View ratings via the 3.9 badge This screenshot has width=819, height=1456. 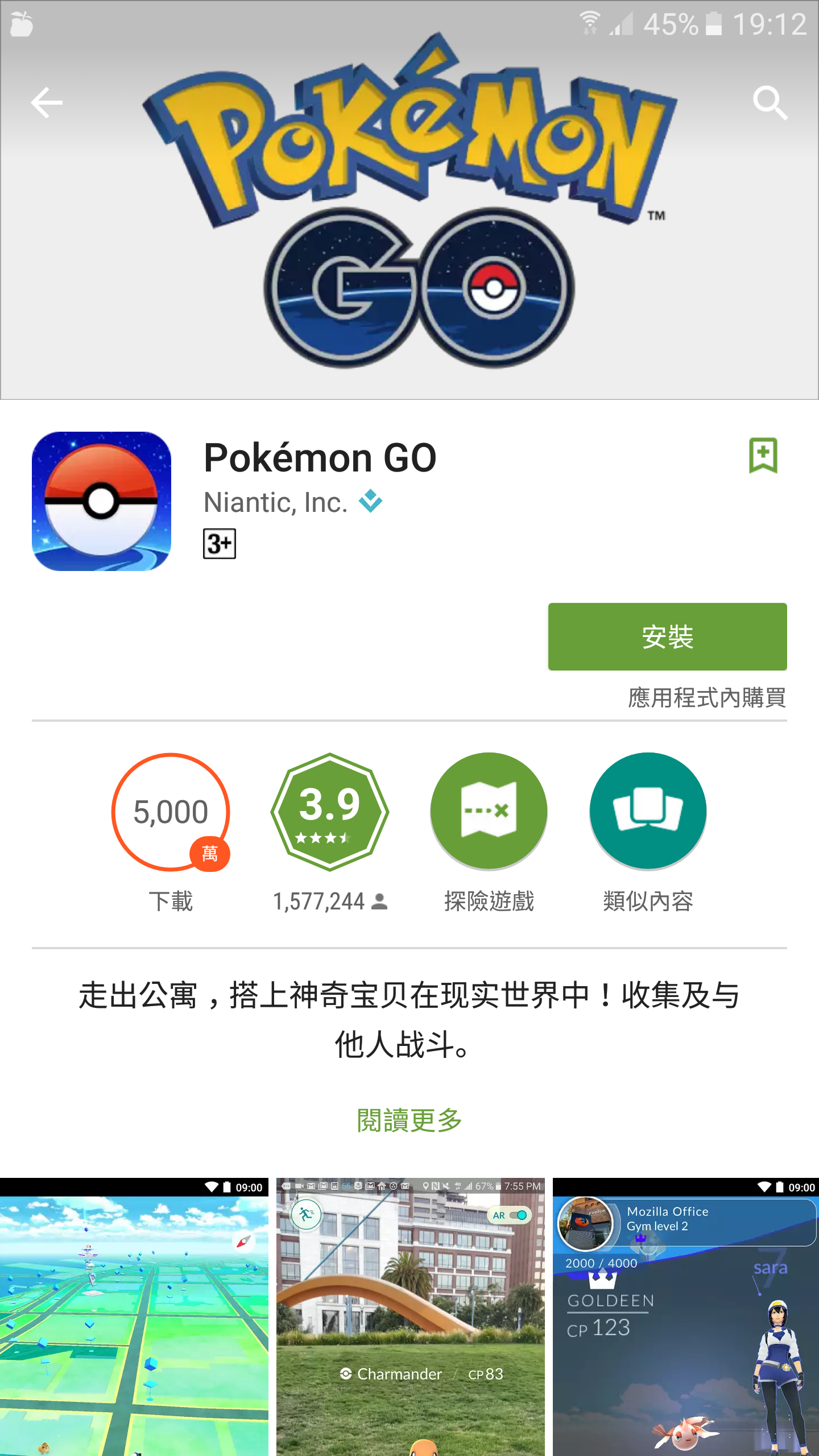pyautogui.click(x=330, y=812)
